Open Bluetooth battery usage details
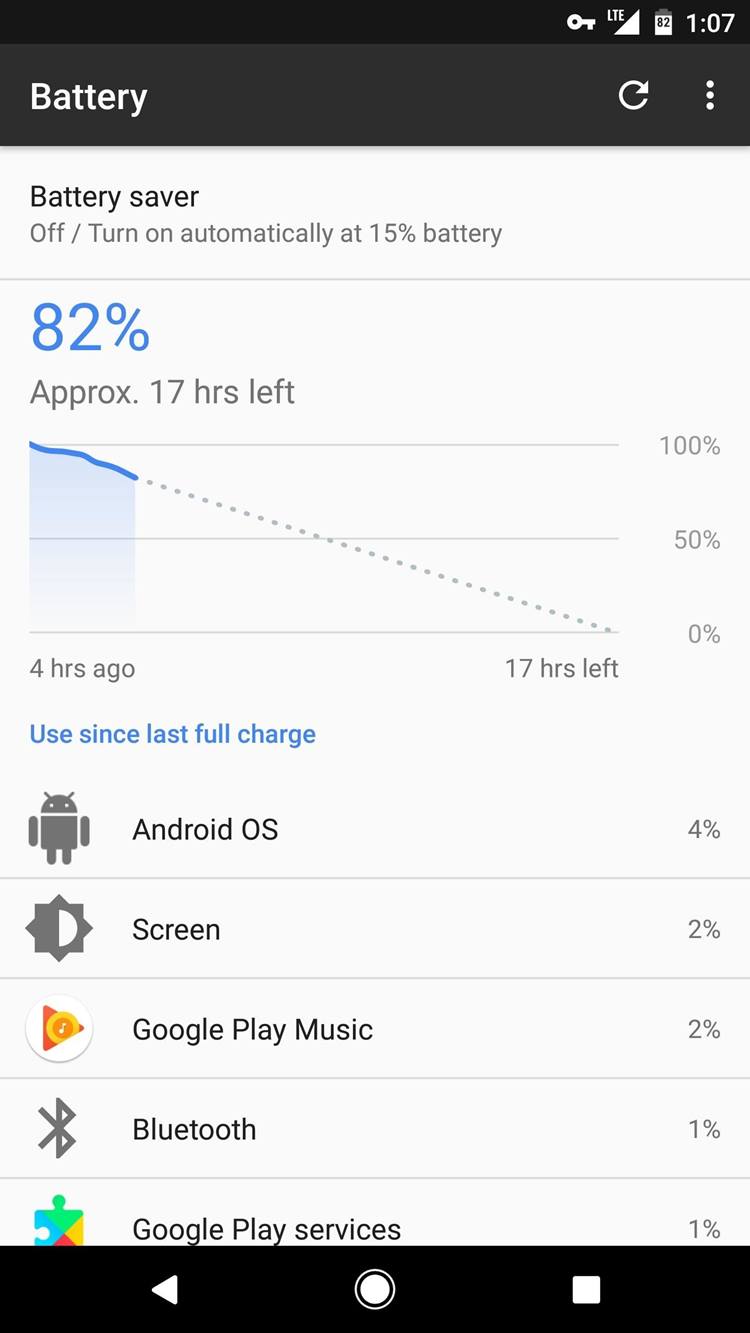 click(x=375, y=1129)
